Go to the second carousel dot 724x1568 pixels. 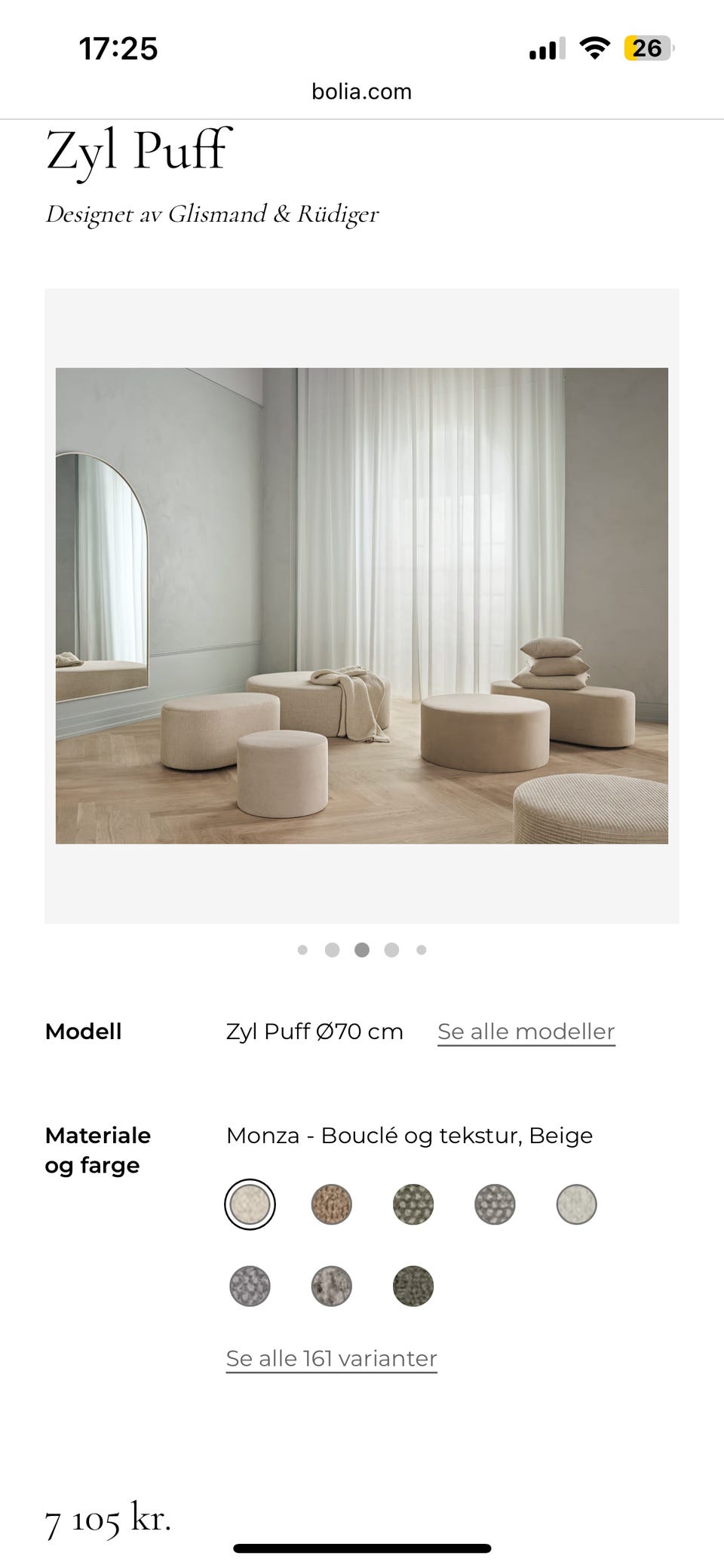click(x=332, y=950)
